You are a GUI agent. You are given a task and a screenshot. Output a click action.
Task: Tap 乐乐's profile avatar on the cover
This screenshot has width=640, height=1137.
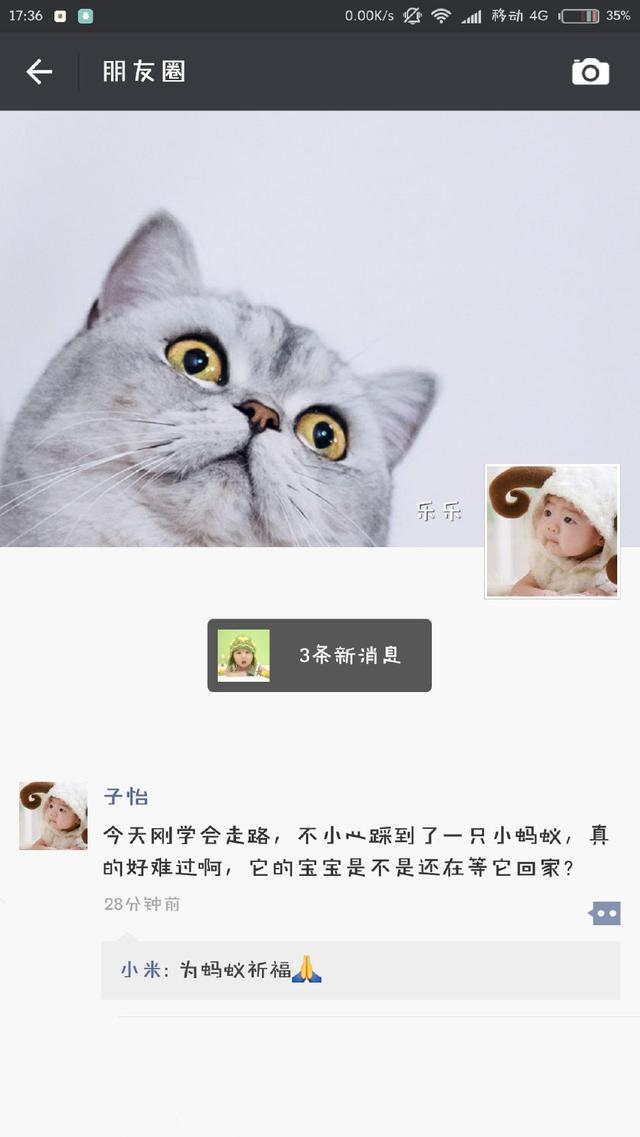[551, 531]
